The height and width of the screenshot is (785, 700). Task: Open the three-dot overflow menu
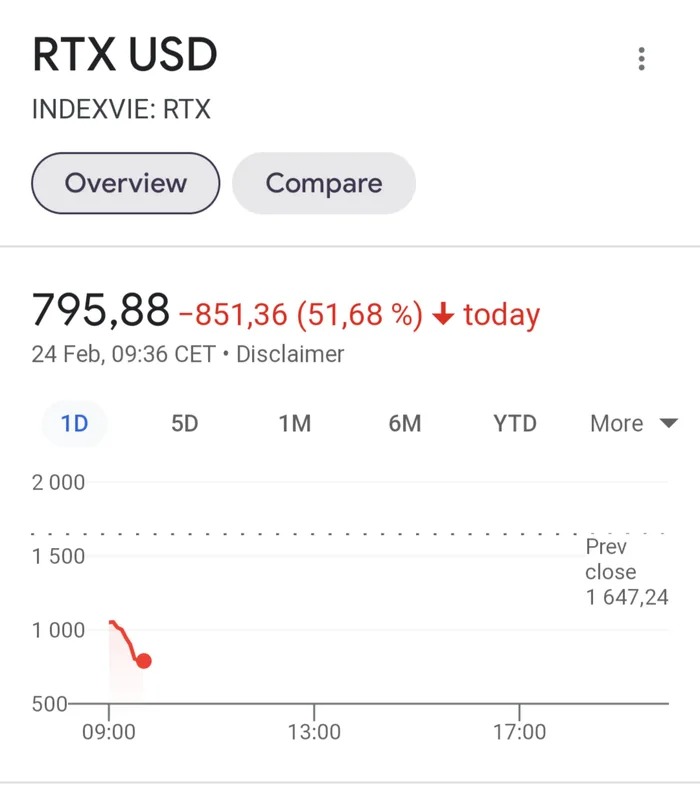click(x=641, y=59)
